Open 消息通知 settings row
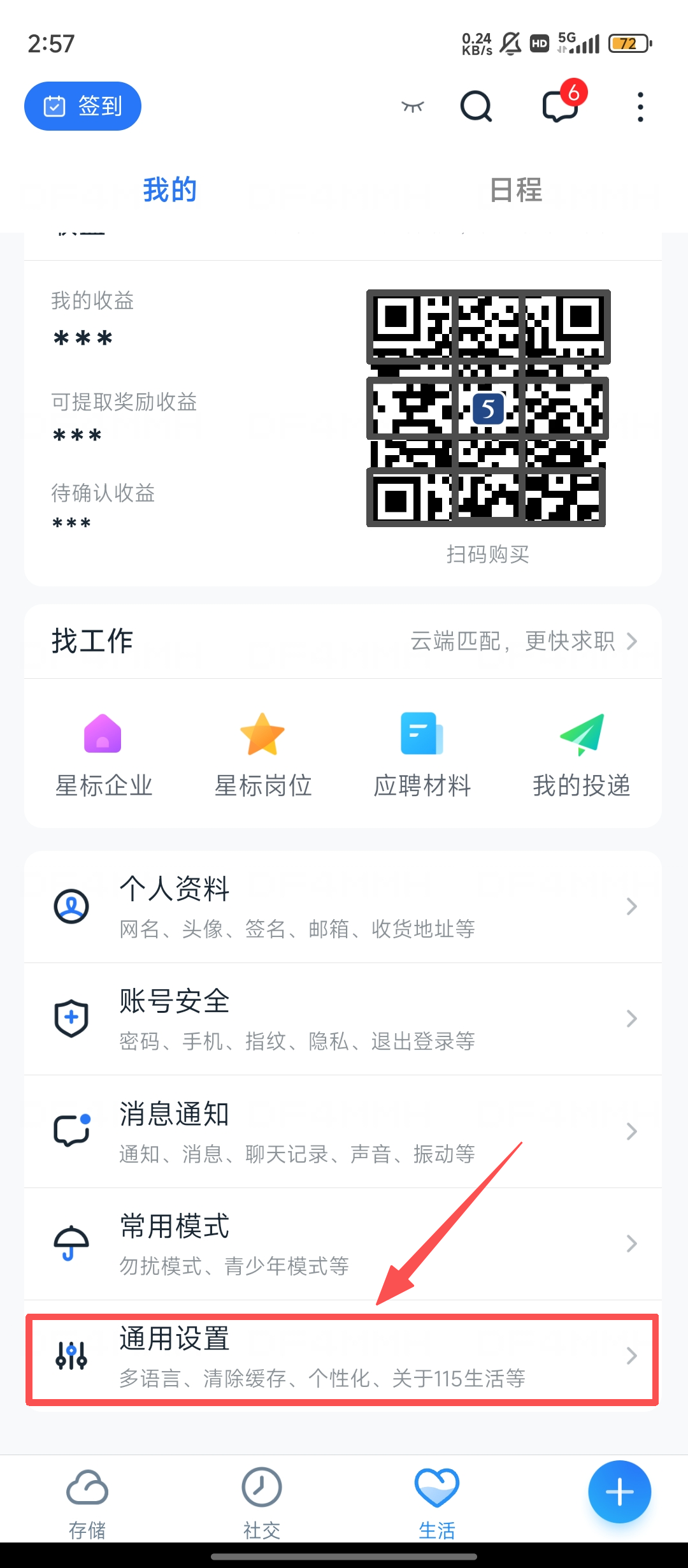 pyautogui.click(x=343, y=1131)
